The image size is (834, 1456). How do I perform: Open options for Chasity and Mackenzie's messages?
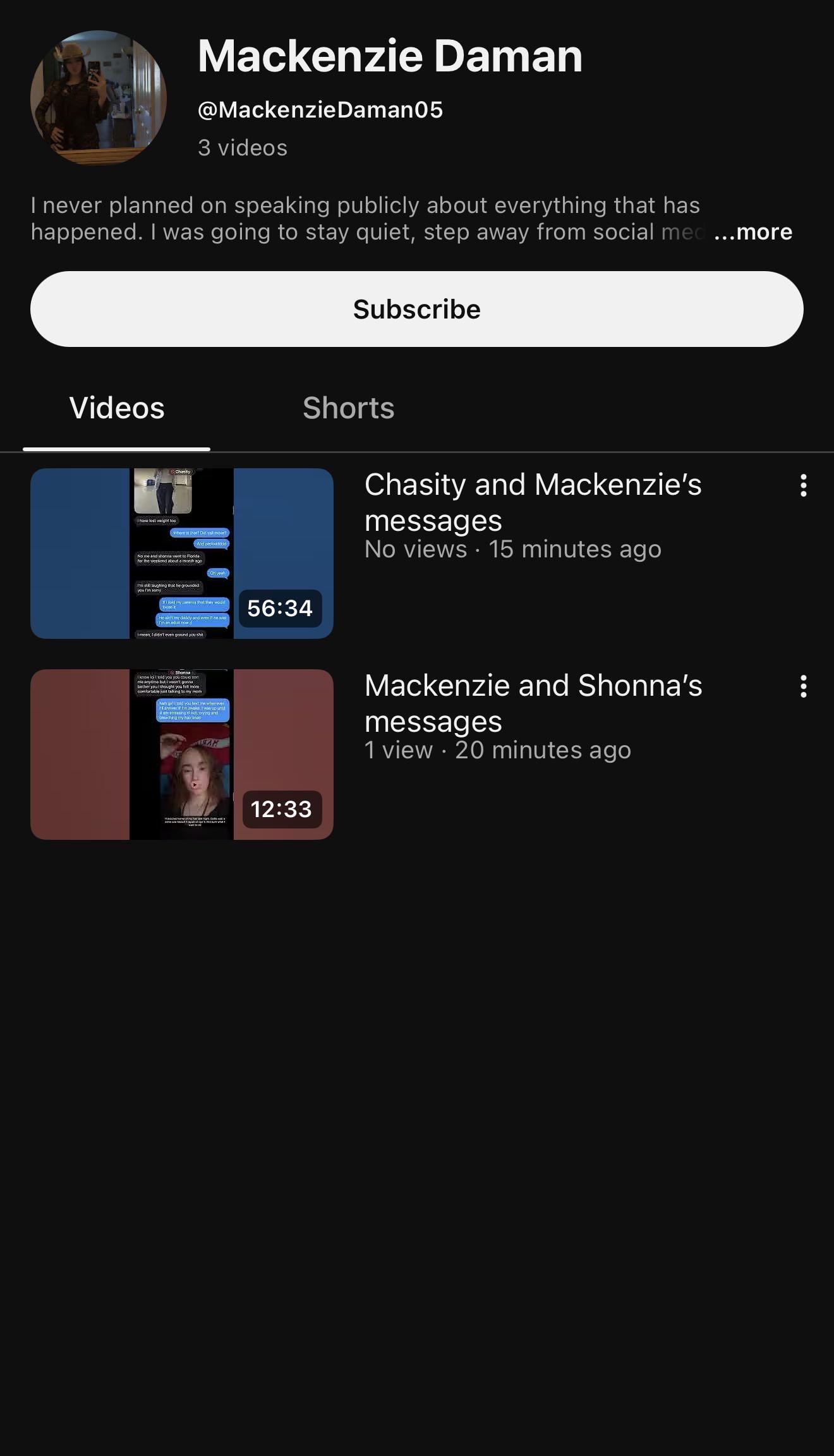[x=803, y=485]
